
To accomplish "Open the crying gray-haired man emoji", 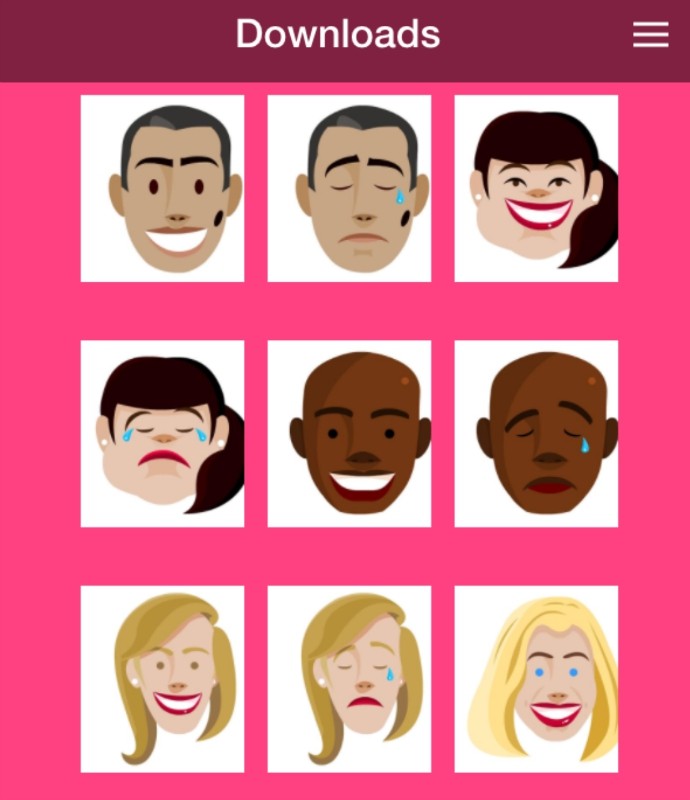I will [x=349, y=188].
